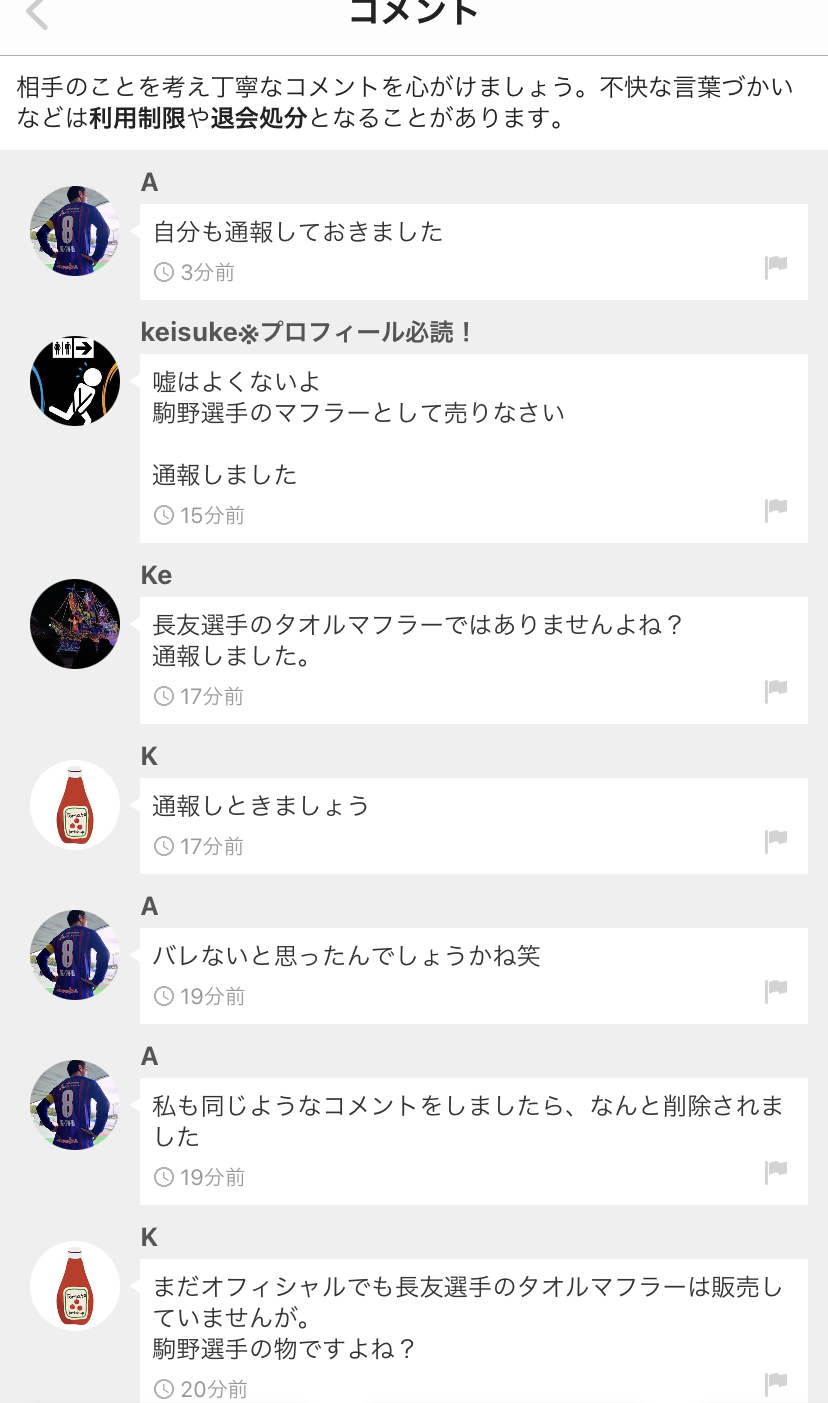
Task: View profile of A on the 3分前 comment
Action: (x=75, y=231)
